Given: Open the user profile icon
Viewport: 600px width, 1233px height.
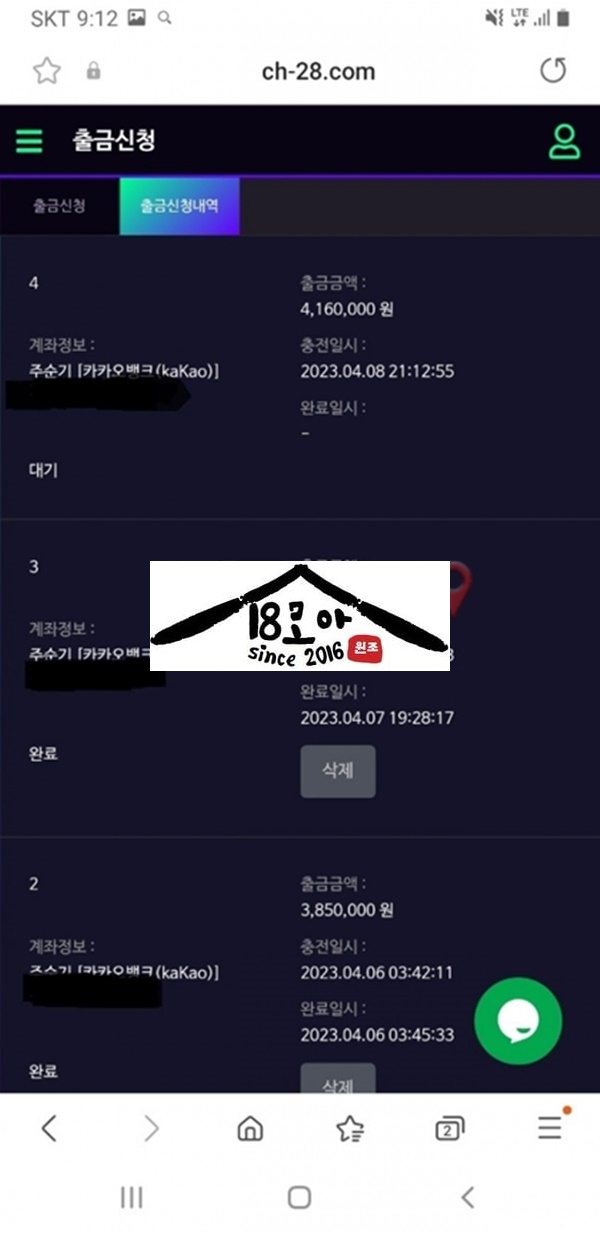Looking at the screenshot, I should (564, 141).
